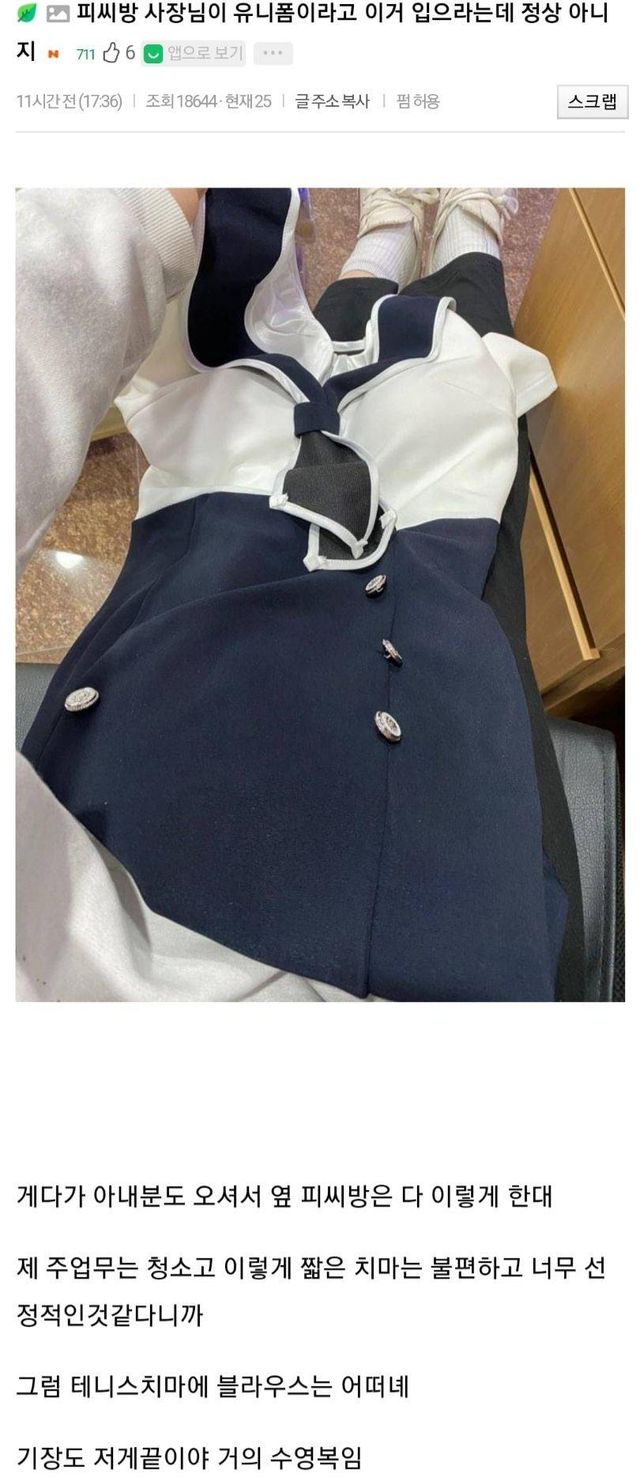Viewport: 640px width, 1477px height.
Task: Tap the 앱으로 보기 button
Action: 194,54
